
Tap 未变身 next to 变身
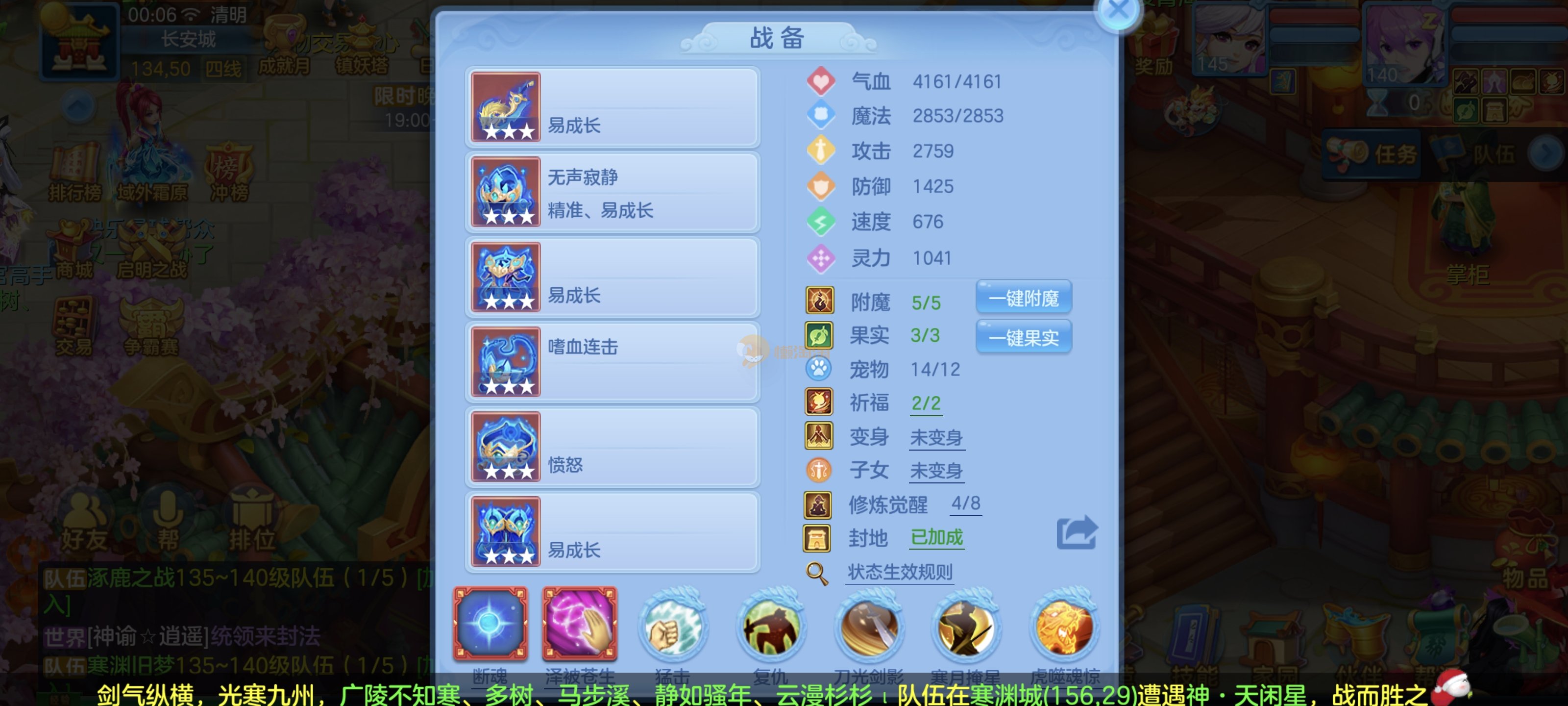point(936,437)
